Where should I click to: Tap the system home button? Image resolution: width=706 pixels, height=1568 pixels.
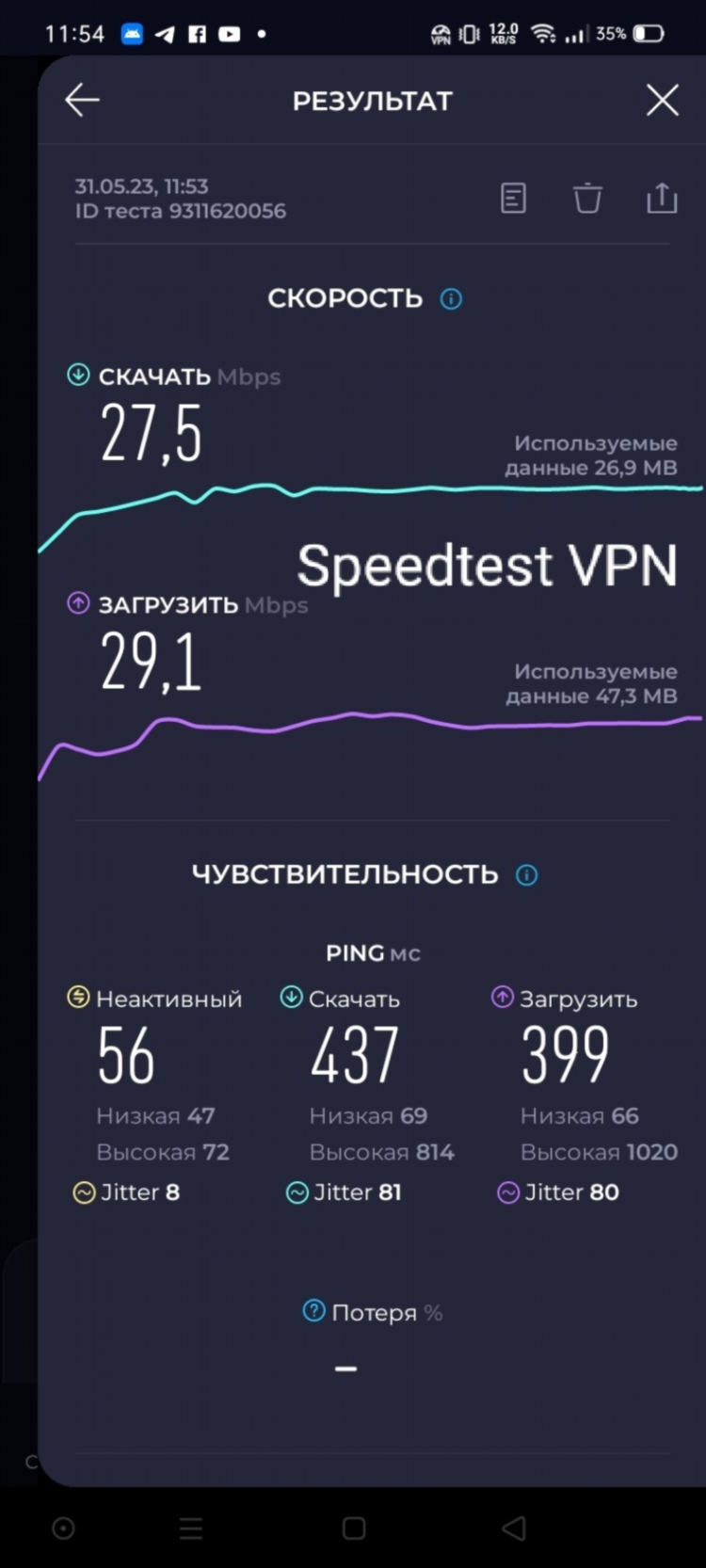[354, 1528]
